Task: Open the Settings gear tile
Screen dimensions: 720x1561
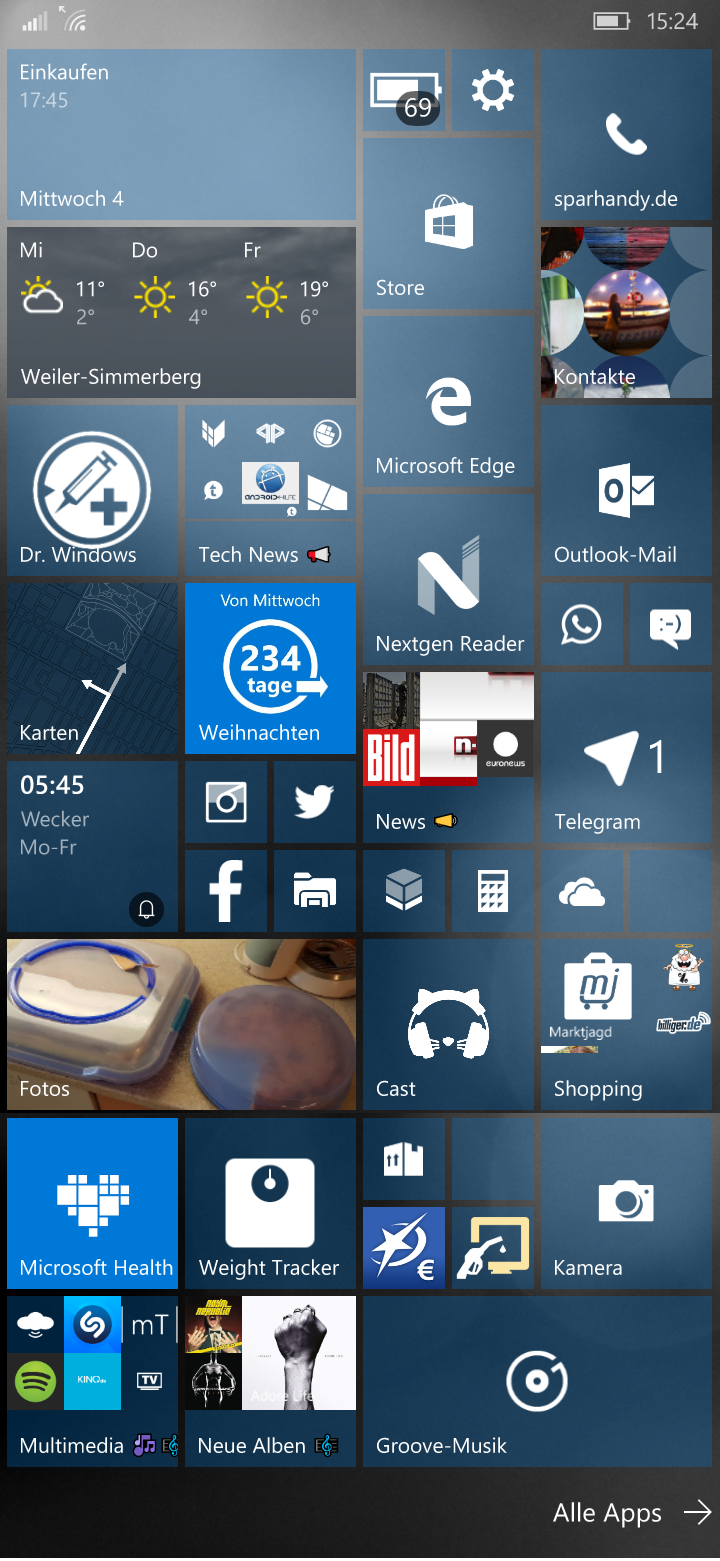Action: pos(492,91)
